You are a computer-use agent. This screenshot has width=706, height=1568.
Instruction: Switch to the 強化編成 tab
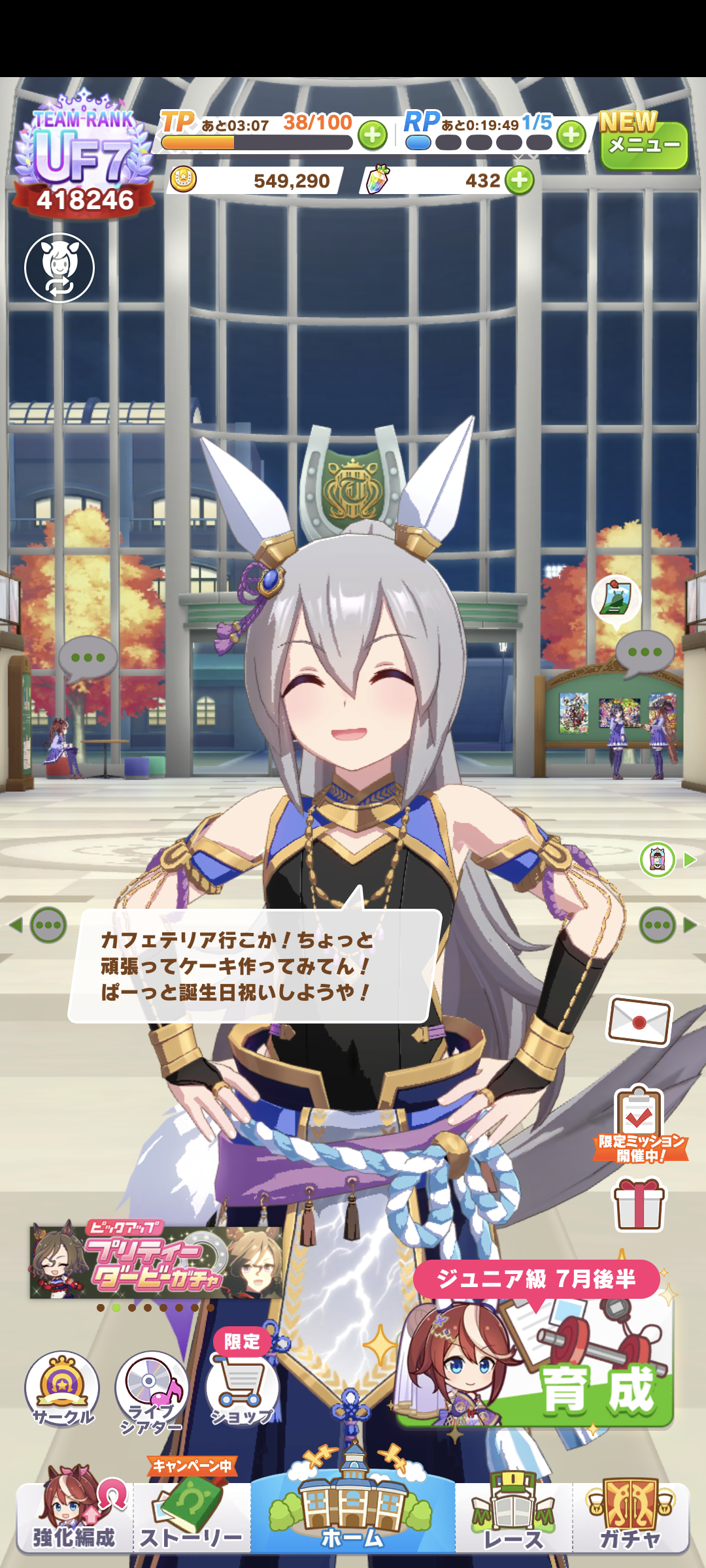click(x=74, y=1516)
